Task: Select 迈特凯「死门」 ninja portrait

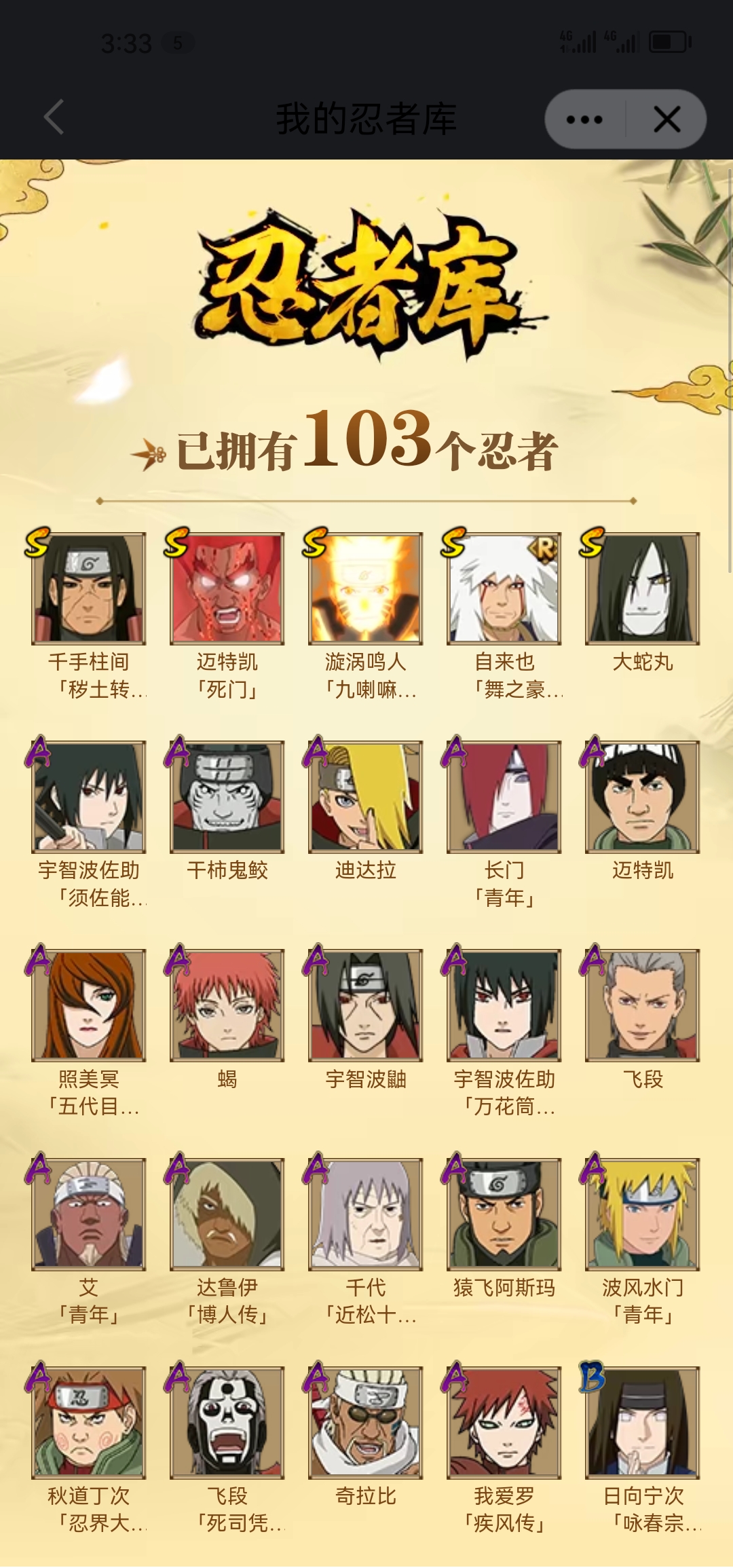Action: (x=227, y=589)
